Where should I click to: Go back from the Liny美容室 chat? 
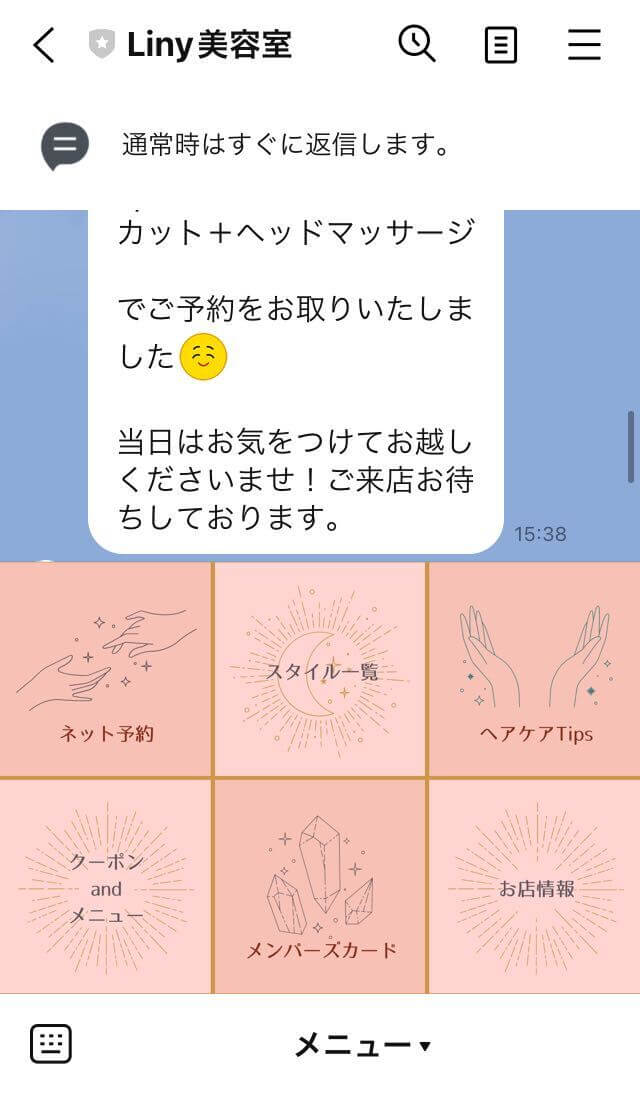(x=44, y=45)
